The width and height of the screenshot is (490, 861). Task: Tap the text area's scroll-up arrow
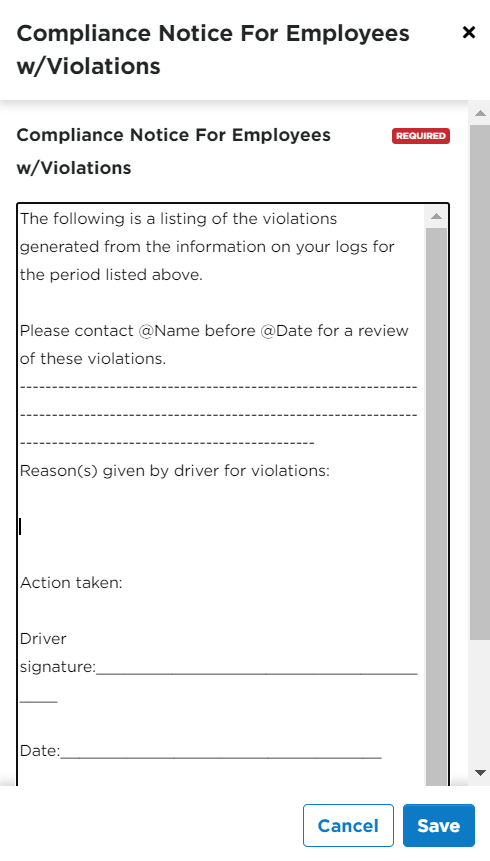(437, 216)
